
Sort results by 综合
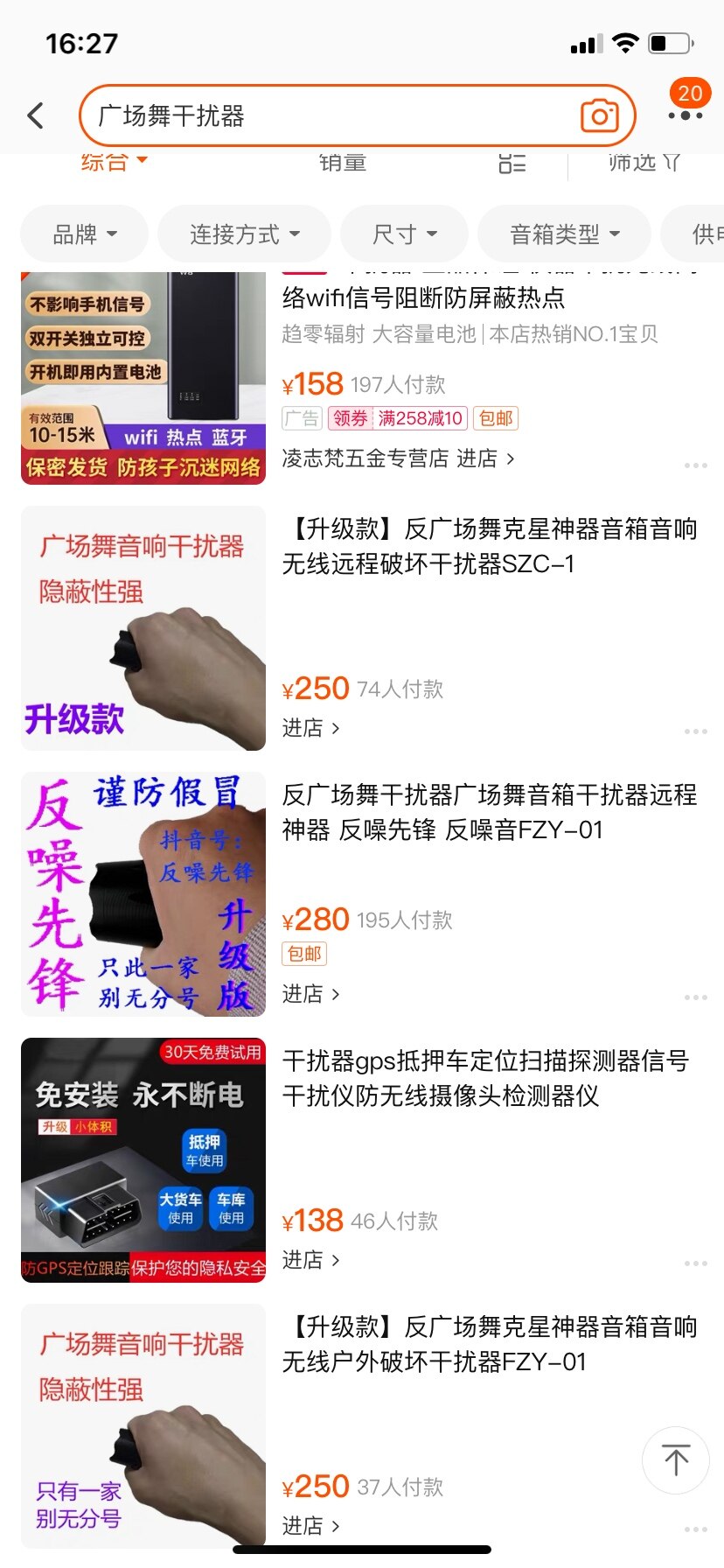point(114,163)
